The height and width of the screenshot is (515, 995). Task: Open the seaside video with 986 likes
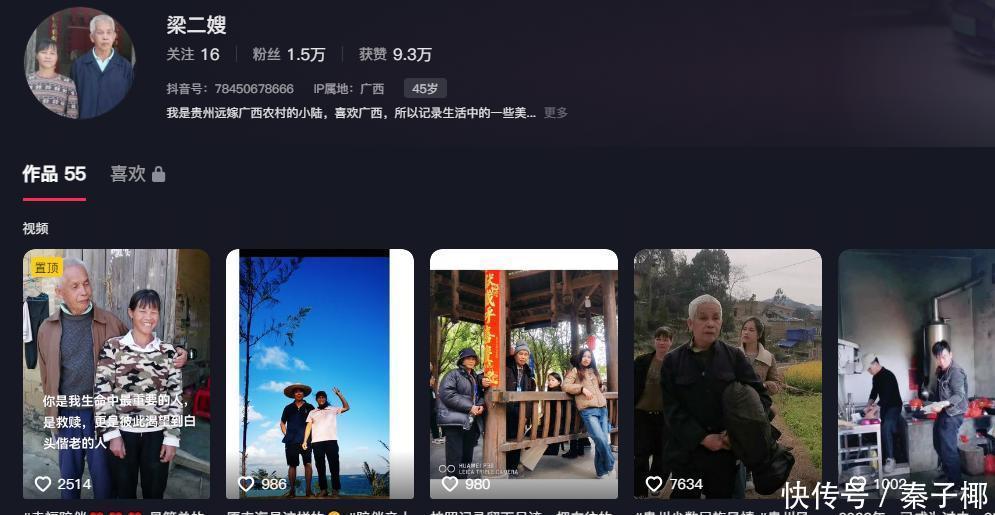click(x=319, y=372)
